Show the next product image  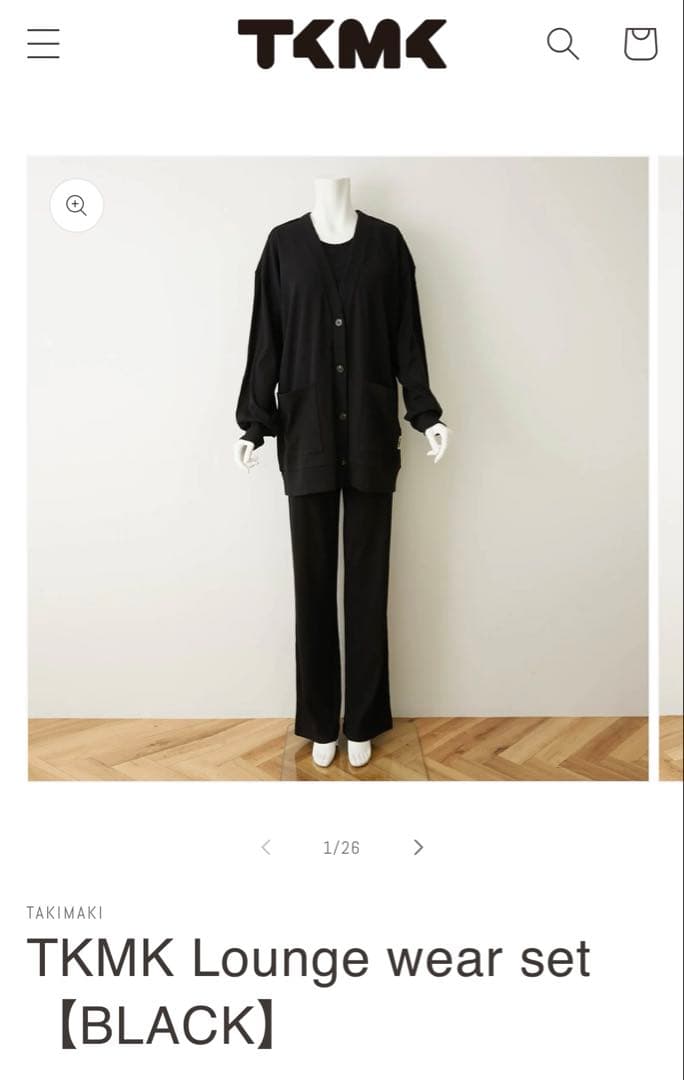pyautogui.click(x=418, y=848)
